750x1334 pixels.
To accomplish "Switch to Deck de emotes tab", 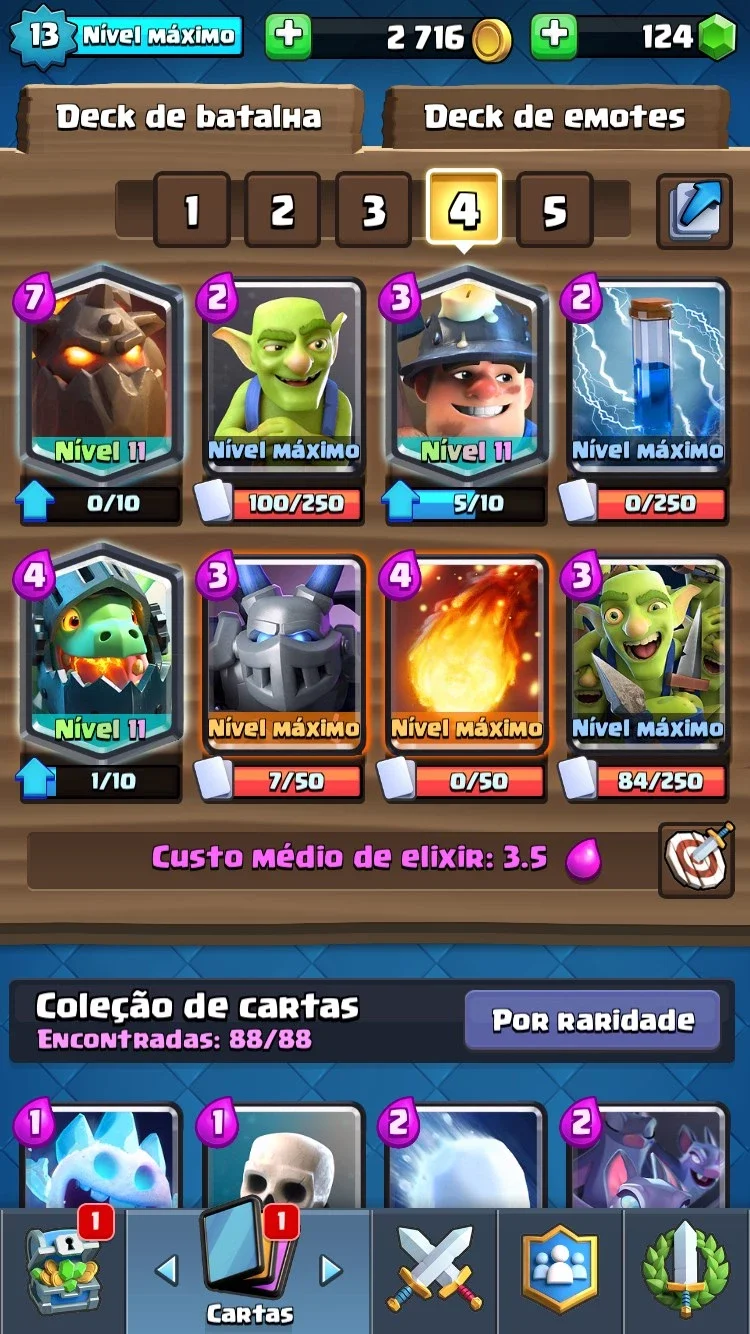I will tap(555, 117).
